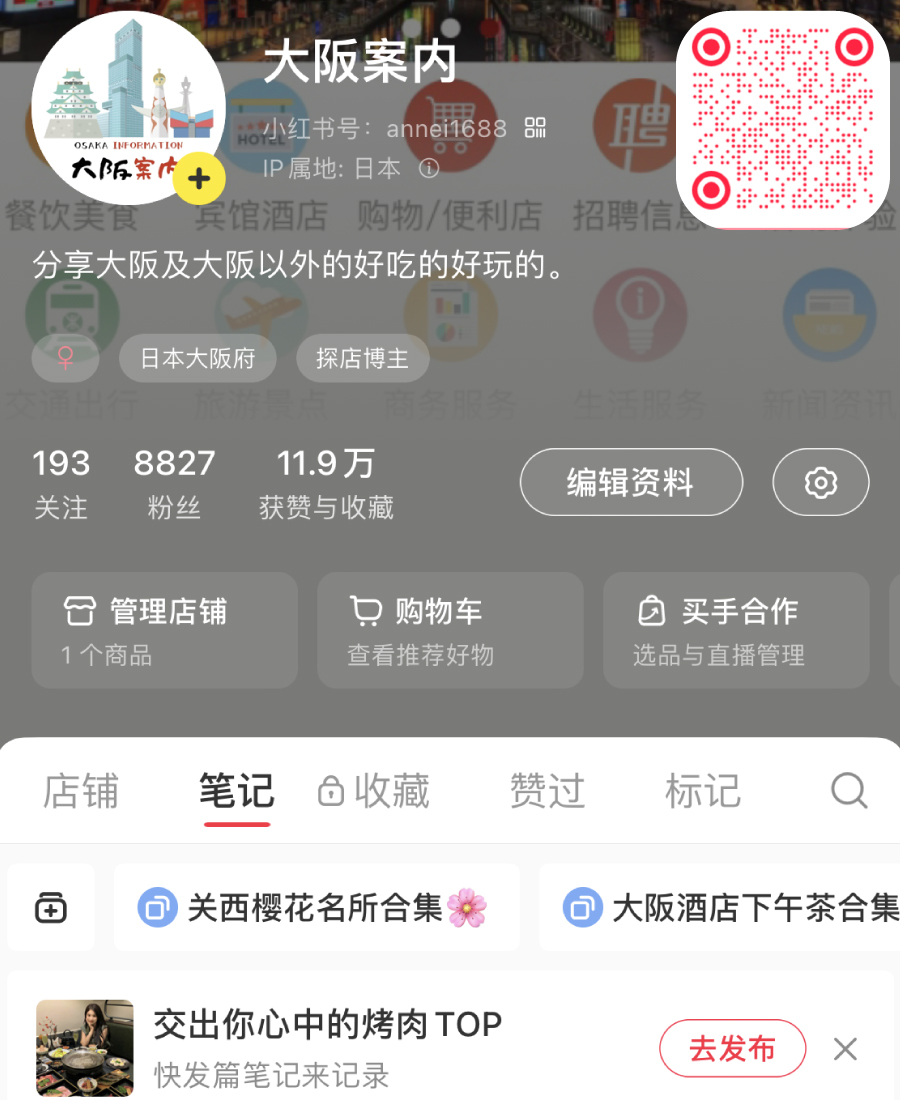Open the 关西樱花名所合集 collection
900x1100 pixels.
point(316,908)
